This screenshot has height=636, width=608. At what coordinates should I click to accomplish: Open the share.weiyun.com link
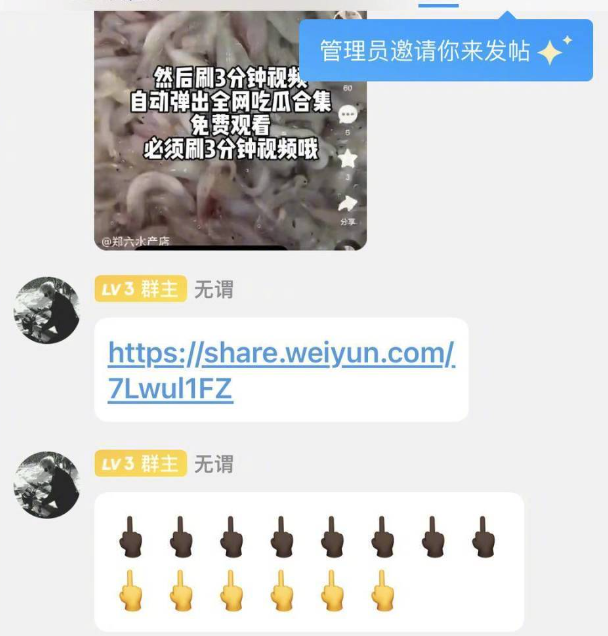[281, 370]
